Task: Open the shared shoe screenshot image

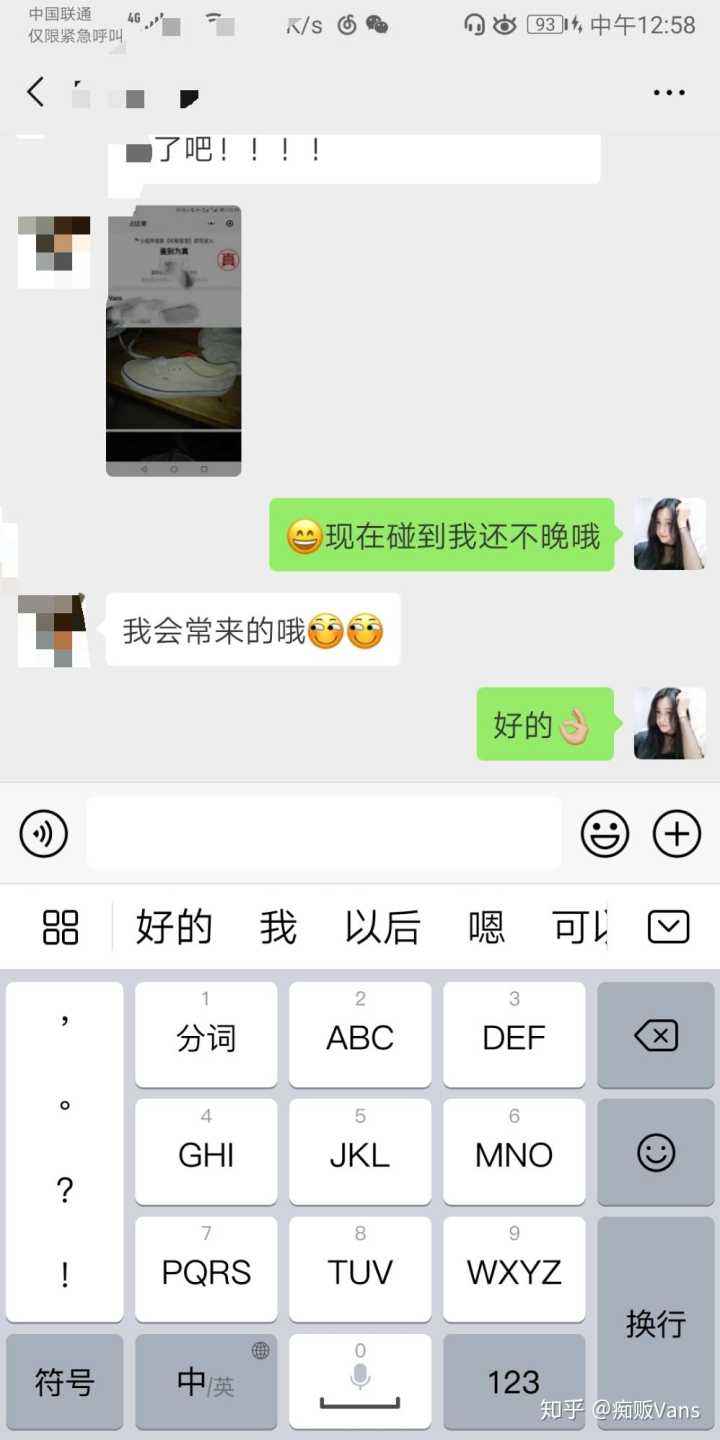Action: (174, 341)
